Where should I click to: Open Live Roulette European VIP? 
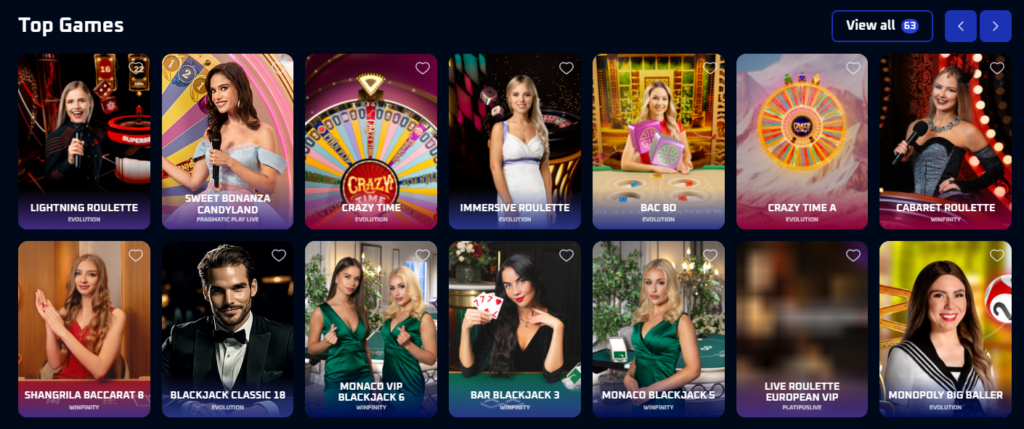pos(801,328)
